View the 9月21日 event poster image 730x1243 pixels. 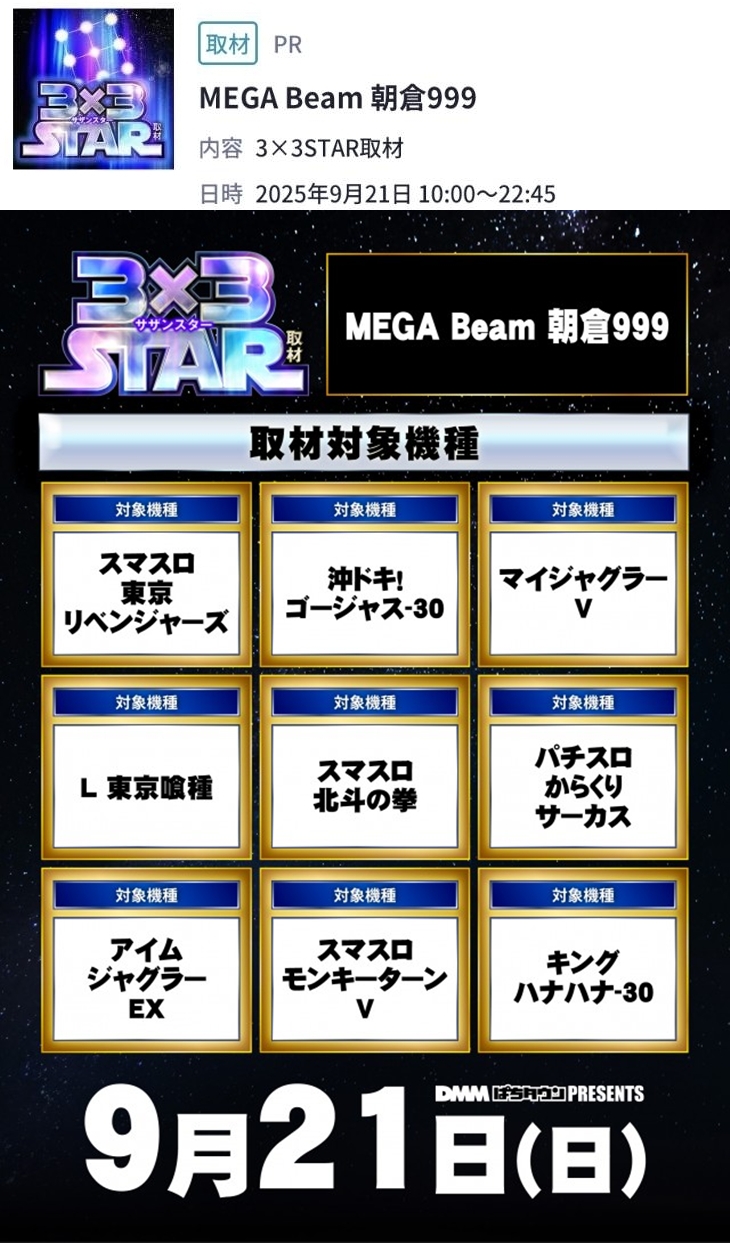pos(365,726)
